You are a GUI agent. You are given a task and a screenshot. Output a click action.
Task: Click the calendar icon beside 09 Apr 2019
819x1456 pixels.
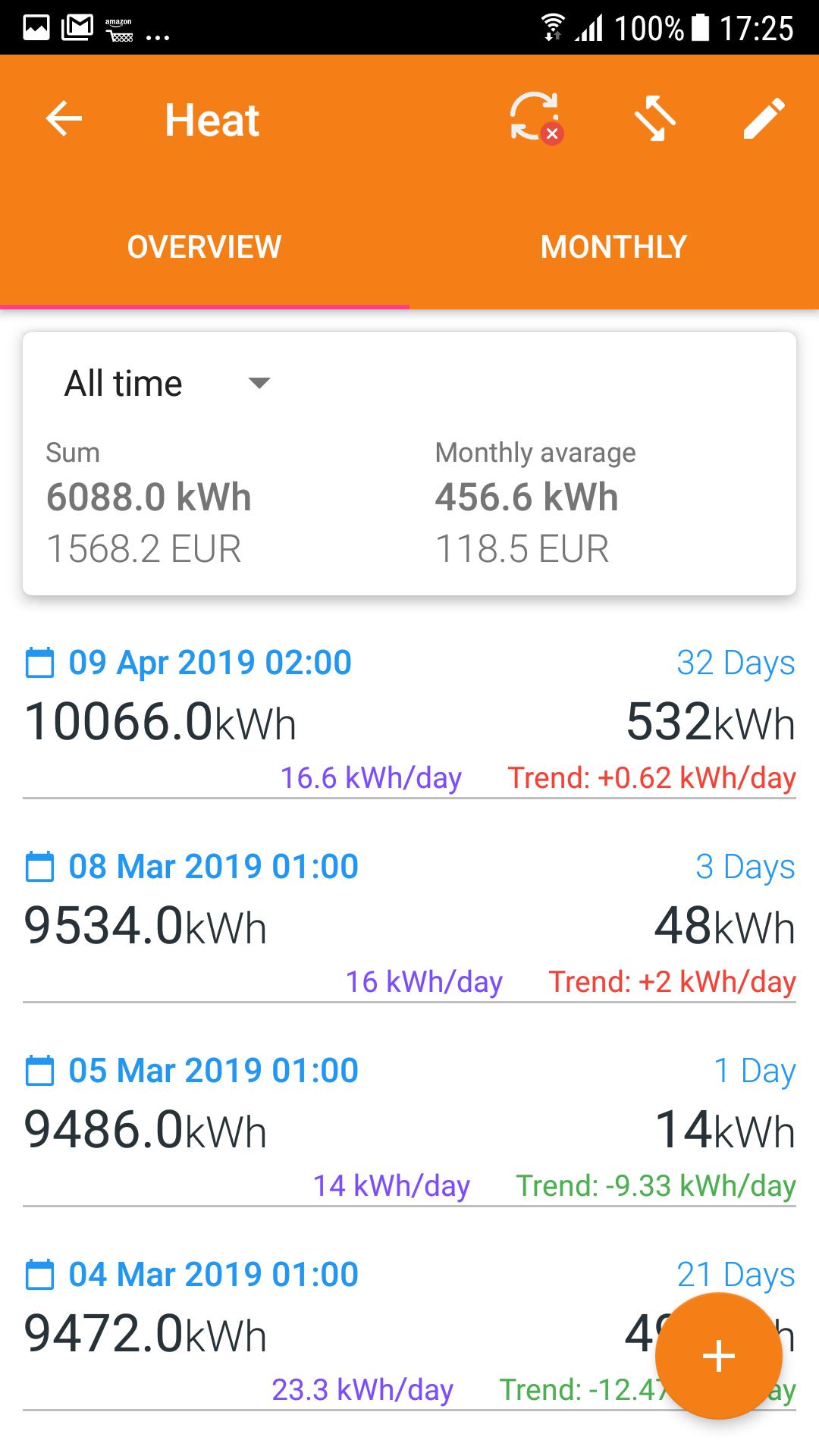coord(39,661)
